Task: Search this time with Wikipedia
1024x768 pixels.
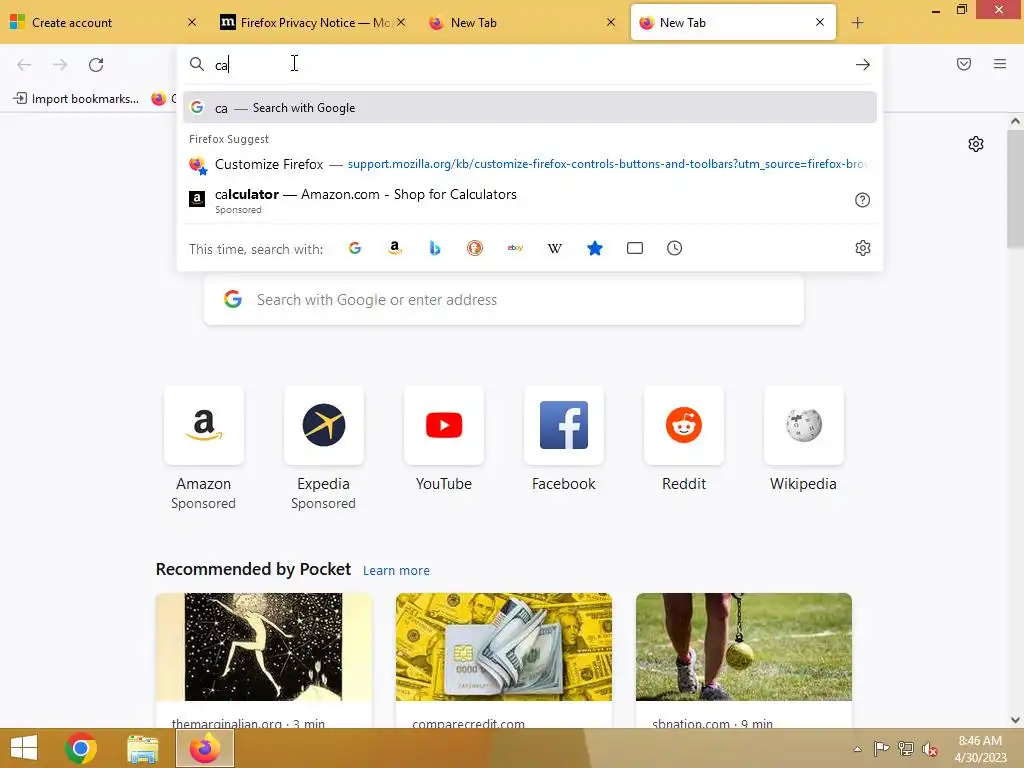Action: pyautogui.click(x=555, y=248)
